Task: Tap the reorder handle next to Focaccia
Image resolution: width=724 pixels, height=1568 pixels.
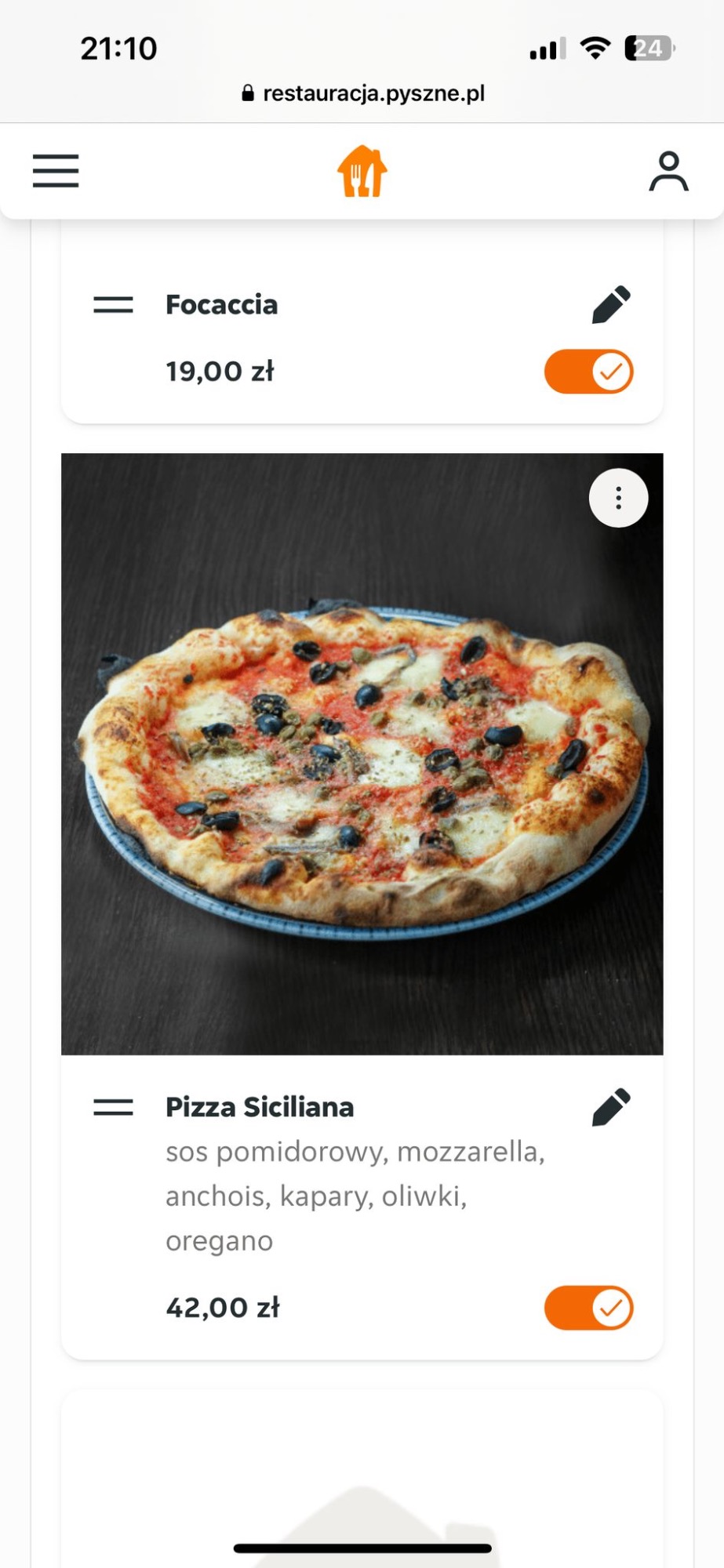Action: click(x=113, y=305)
